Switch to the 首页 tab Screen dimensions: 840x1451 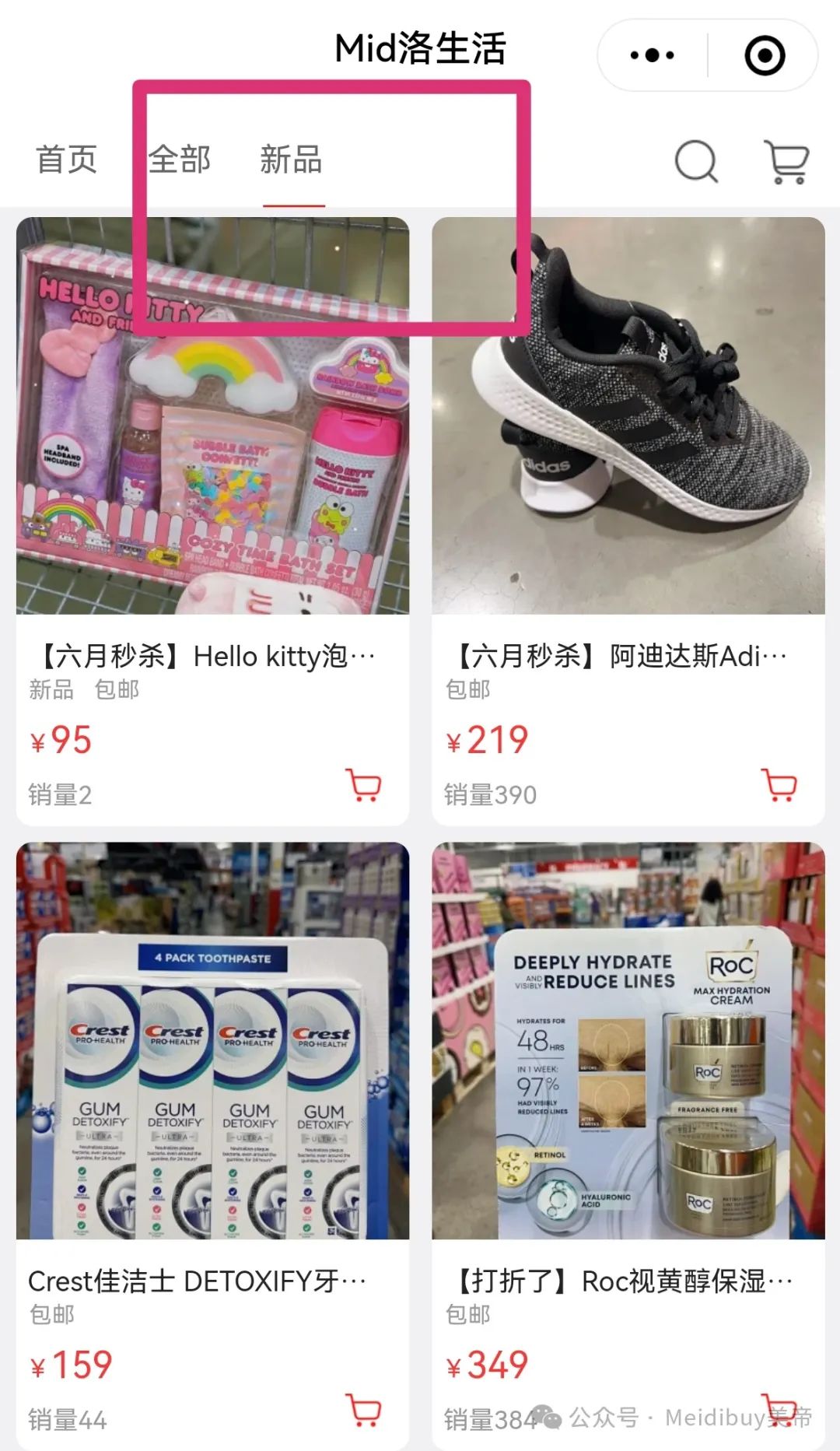[x=67, y=159]
